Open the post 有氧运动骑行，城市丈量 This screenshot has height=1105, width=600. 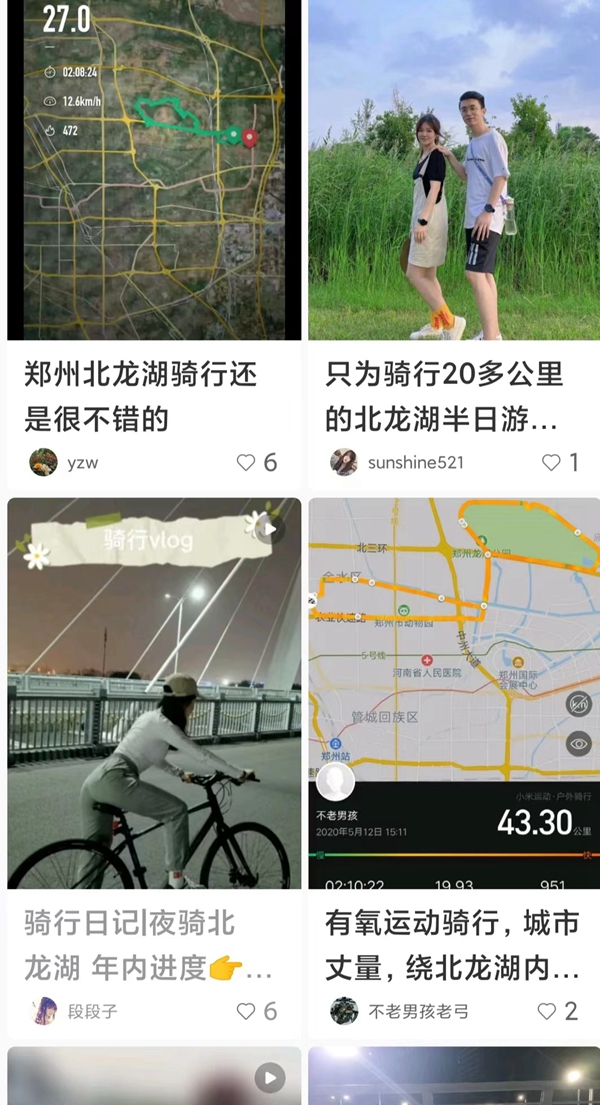tap(454, 692)
